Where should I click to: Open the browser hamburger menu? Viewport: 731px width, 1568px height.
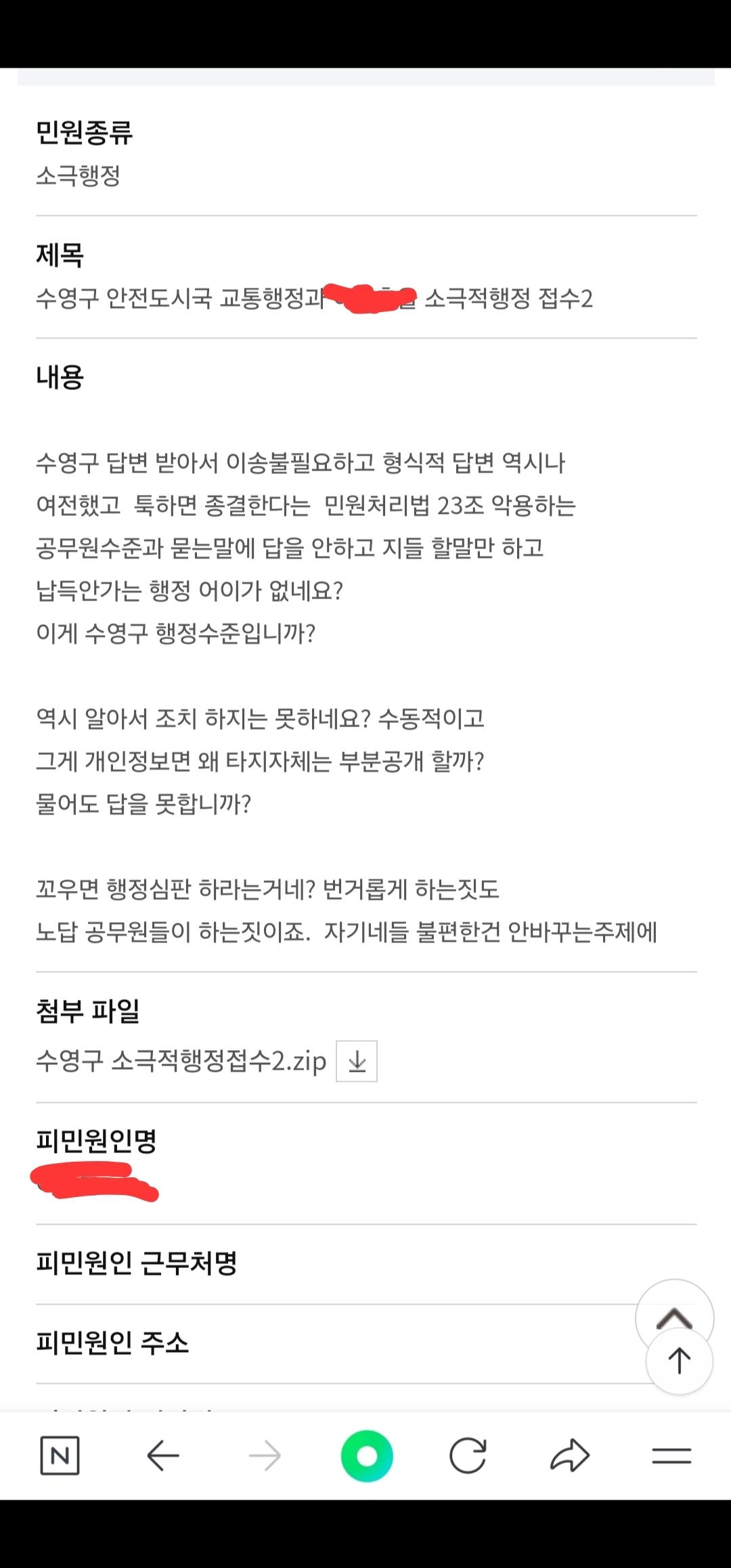coord(671,1456)
